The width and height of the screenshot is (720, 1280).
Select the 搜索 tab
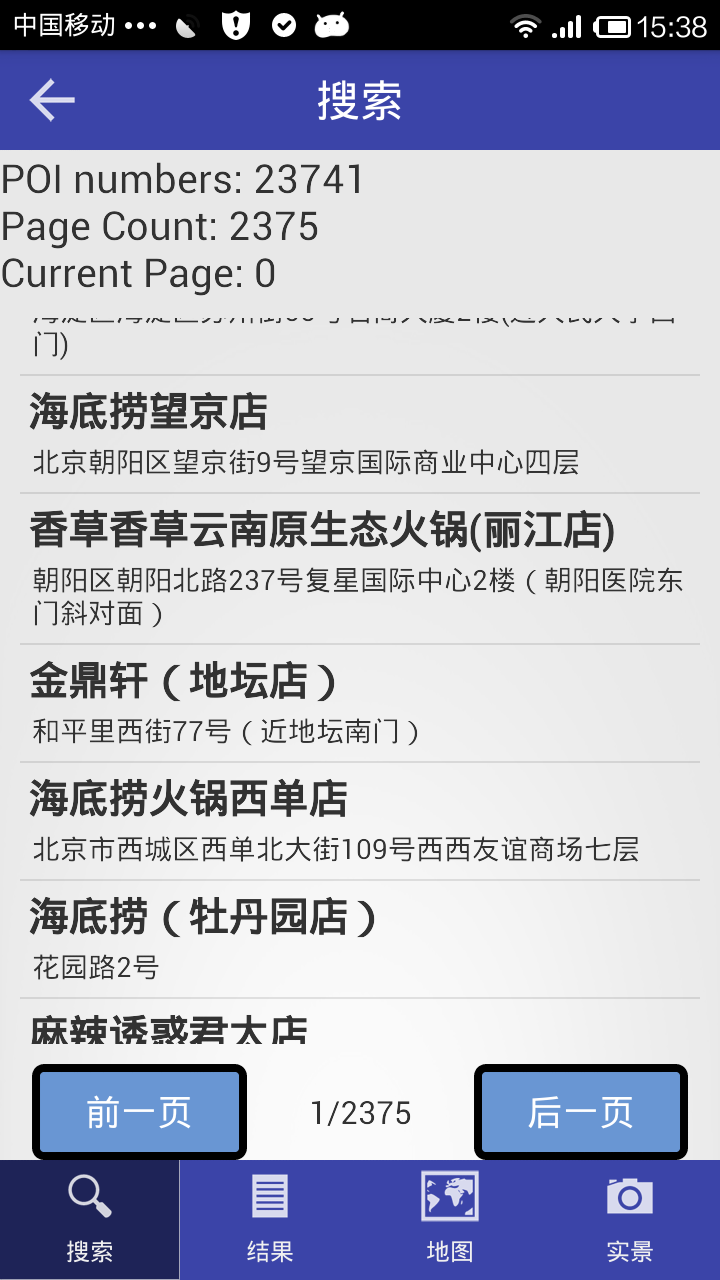[x=90, y=1220]
